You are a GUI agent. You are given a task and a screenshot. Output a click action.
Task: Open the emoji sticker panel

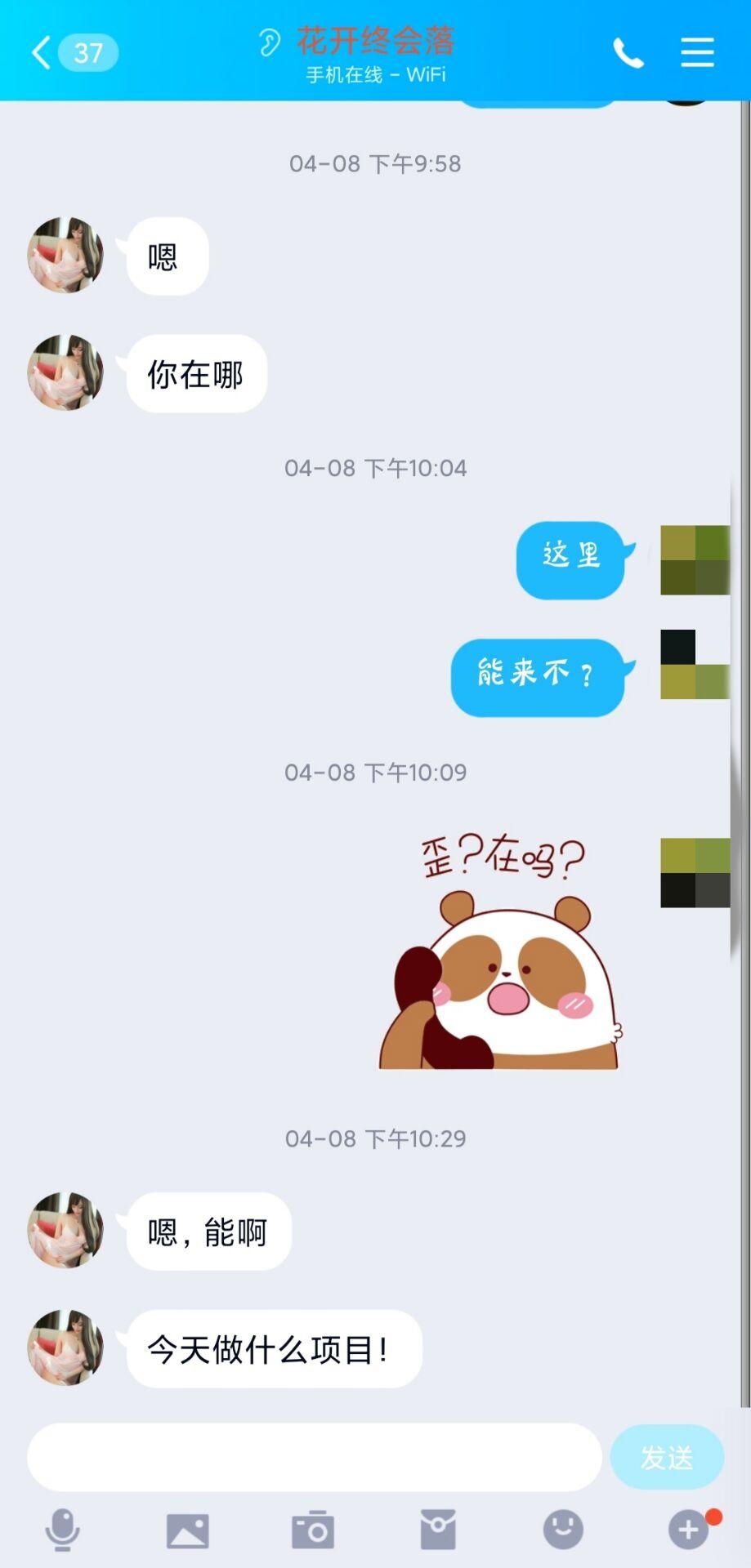563,1530
